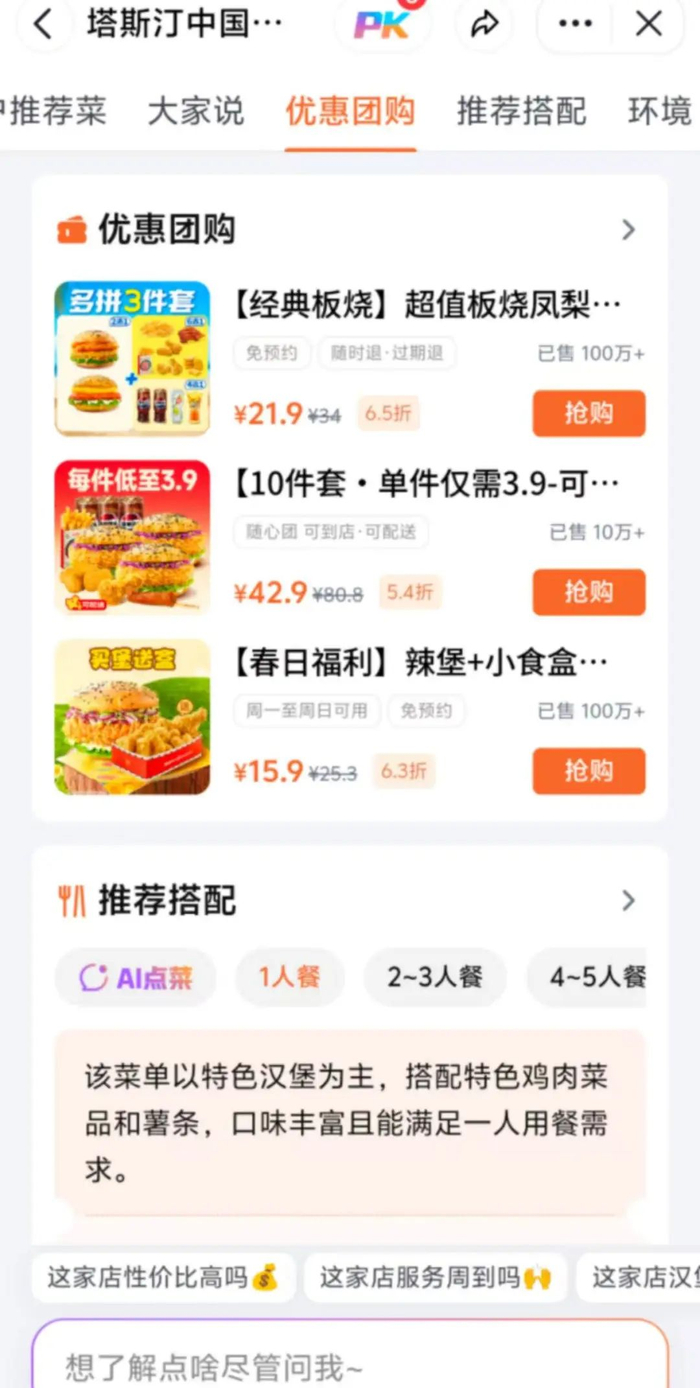The height and width of the screenshot is (1388, 700).
Task: Switch to the 大家说 tab
Action: click(x=196, y=111)
